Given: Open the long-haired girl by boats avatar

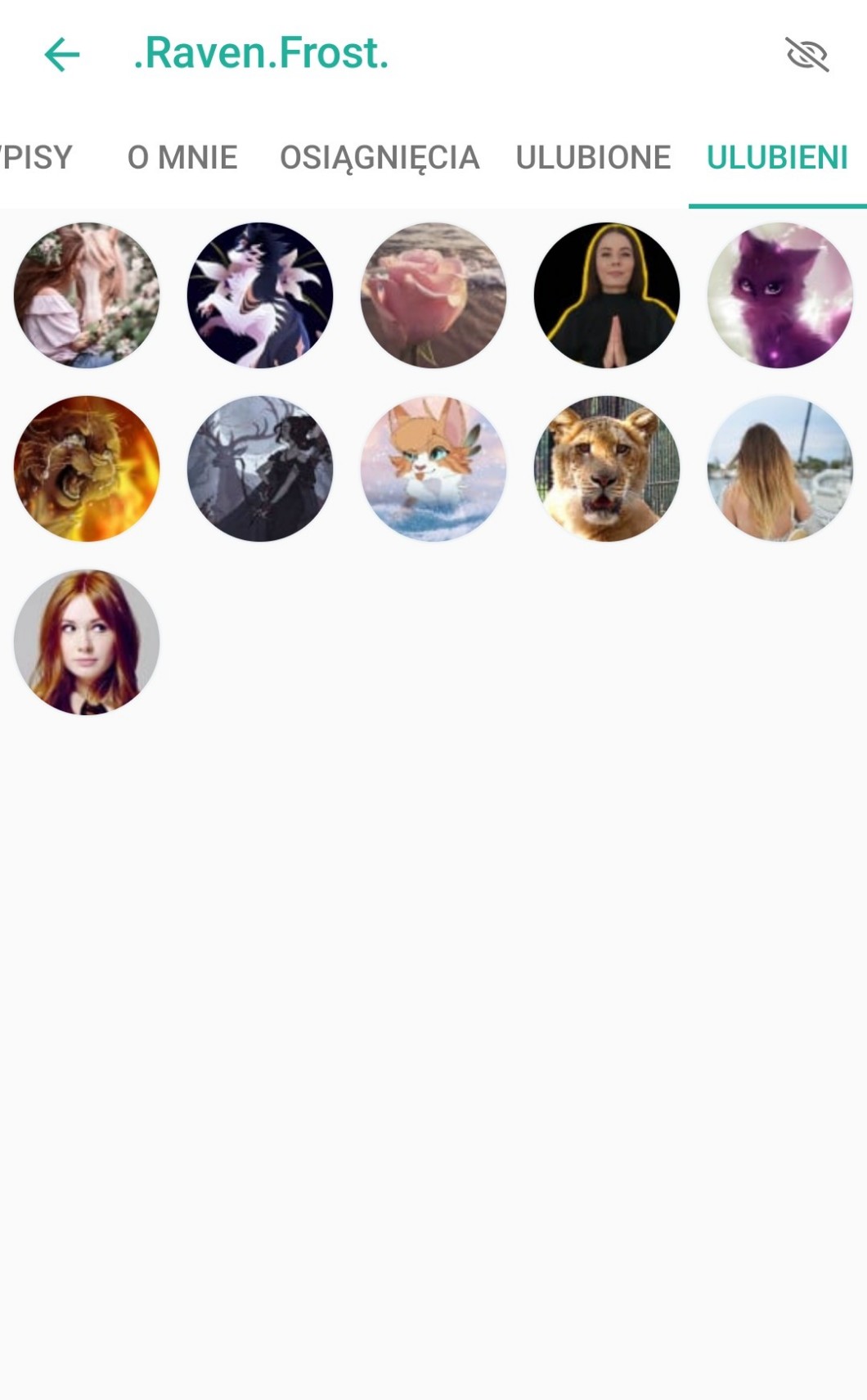Looking at the screenshot, I should coord(779,469).
